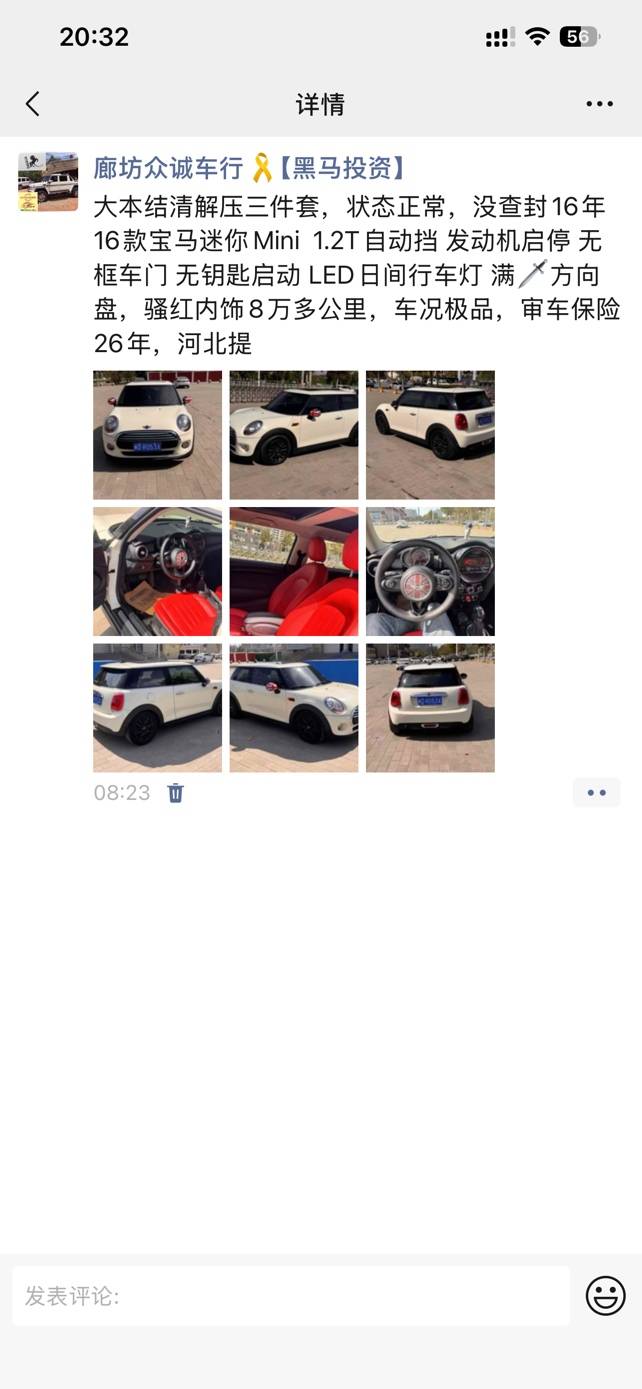Open the last photo showing the car's rear
The width and height of the screenshot is (642, 1389).
point(430,707)
